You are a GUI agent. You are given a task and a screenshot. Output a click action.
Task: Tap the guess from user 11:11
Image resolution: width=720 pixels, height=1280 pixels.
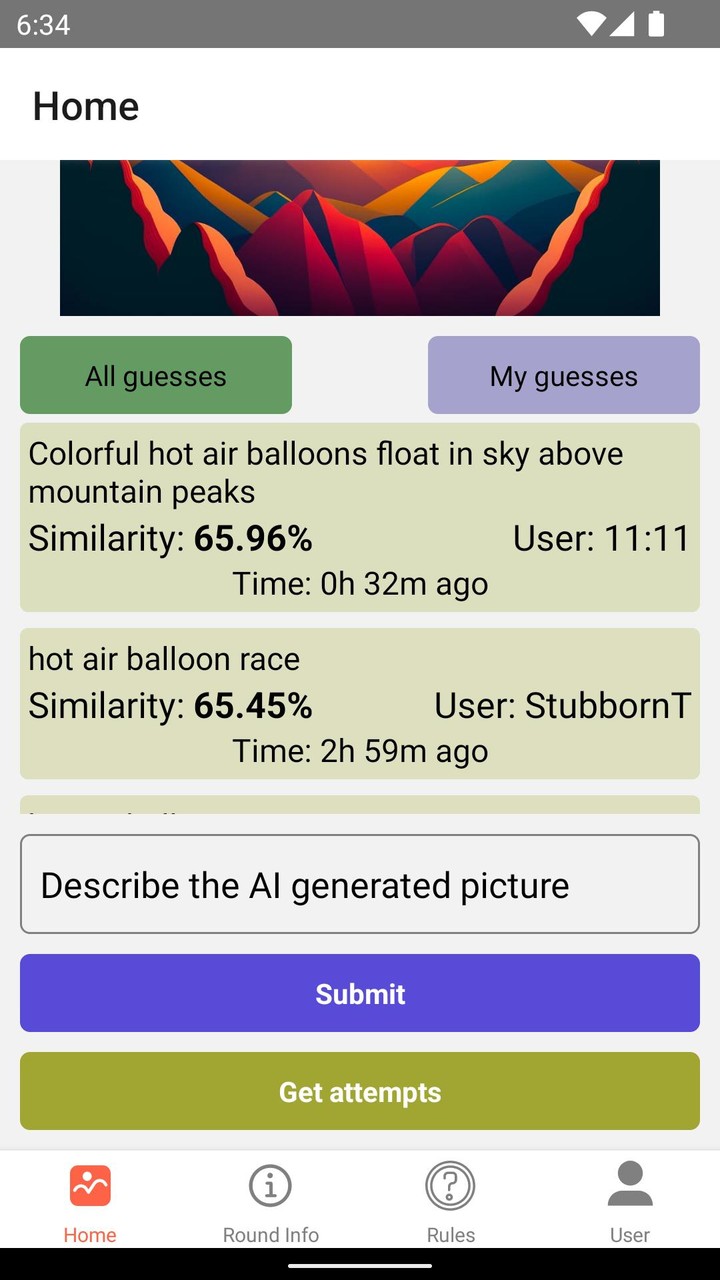360,516
